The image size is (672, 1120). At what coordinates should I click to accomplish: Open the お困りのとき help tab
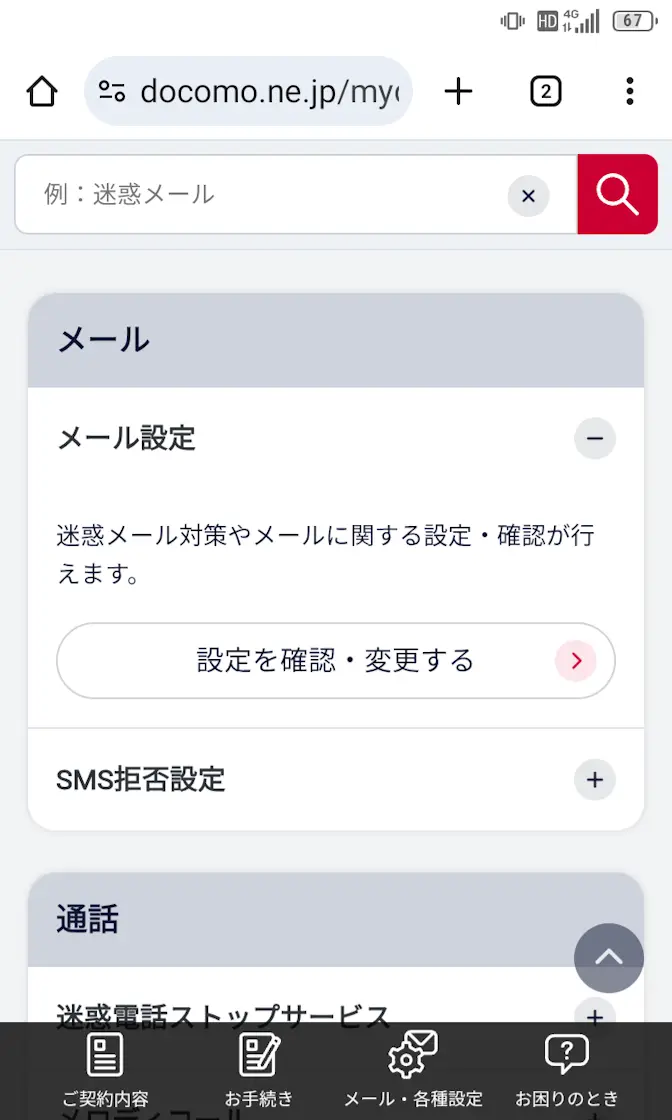567,1070
